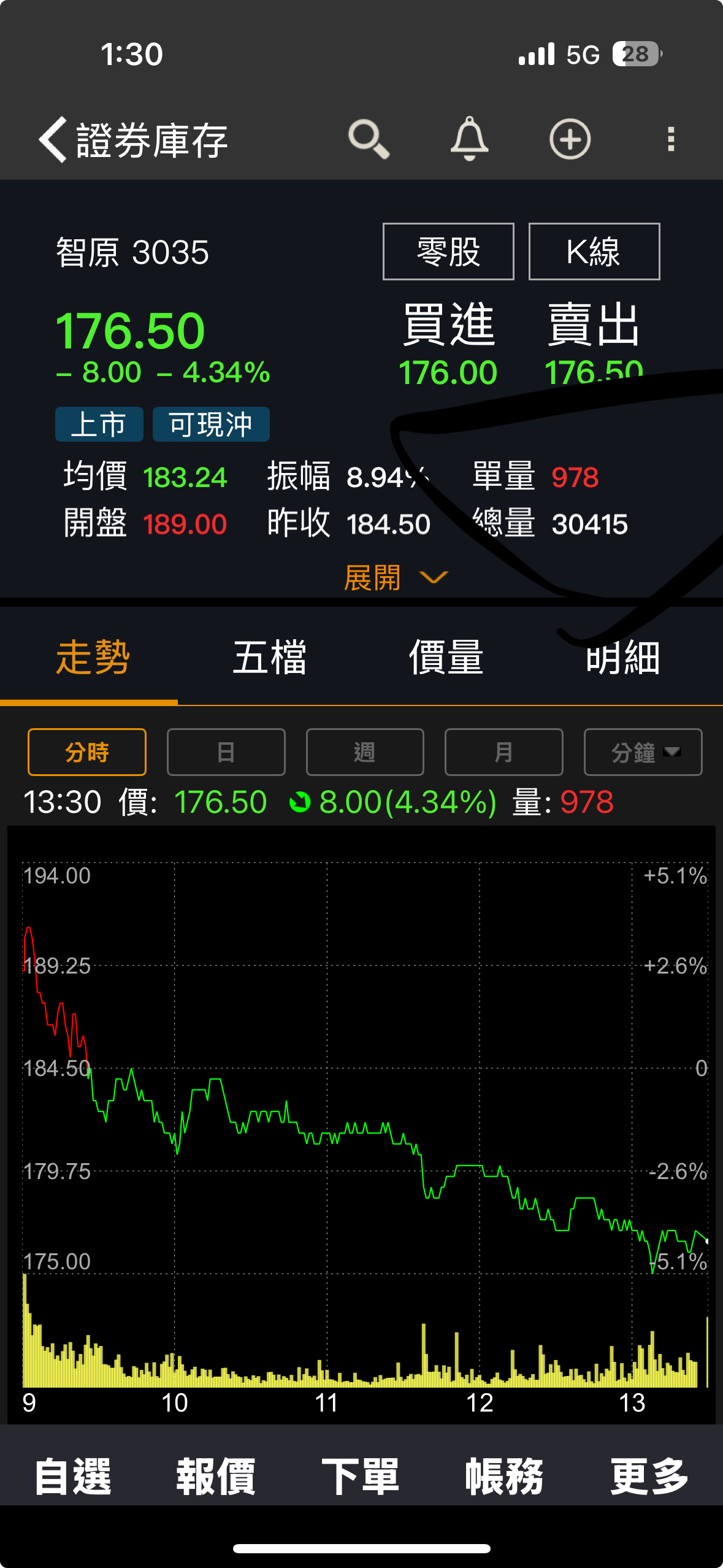723x1568 pixels.
Task: Open the price alert bell
Action: click(469, 139)
